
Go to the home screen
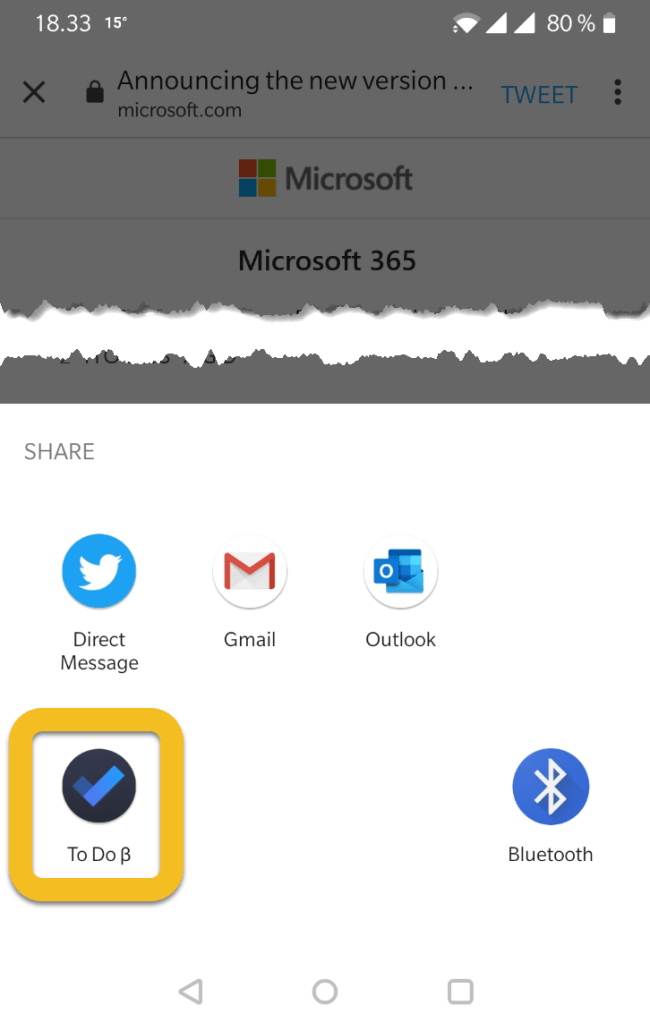[325, 991]
